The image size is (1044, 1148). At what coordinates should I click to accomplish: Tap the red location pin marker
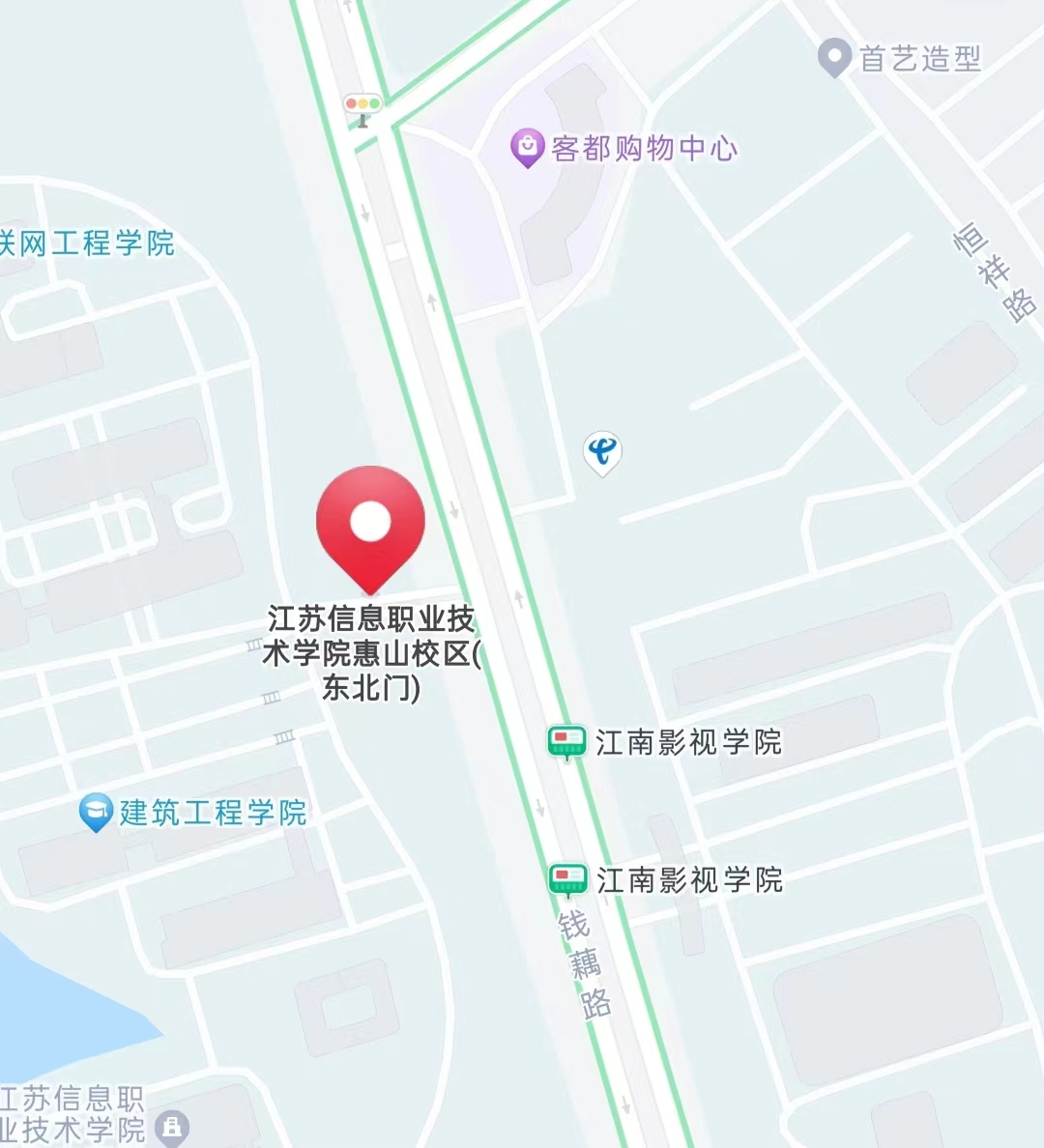pos(370,524)
